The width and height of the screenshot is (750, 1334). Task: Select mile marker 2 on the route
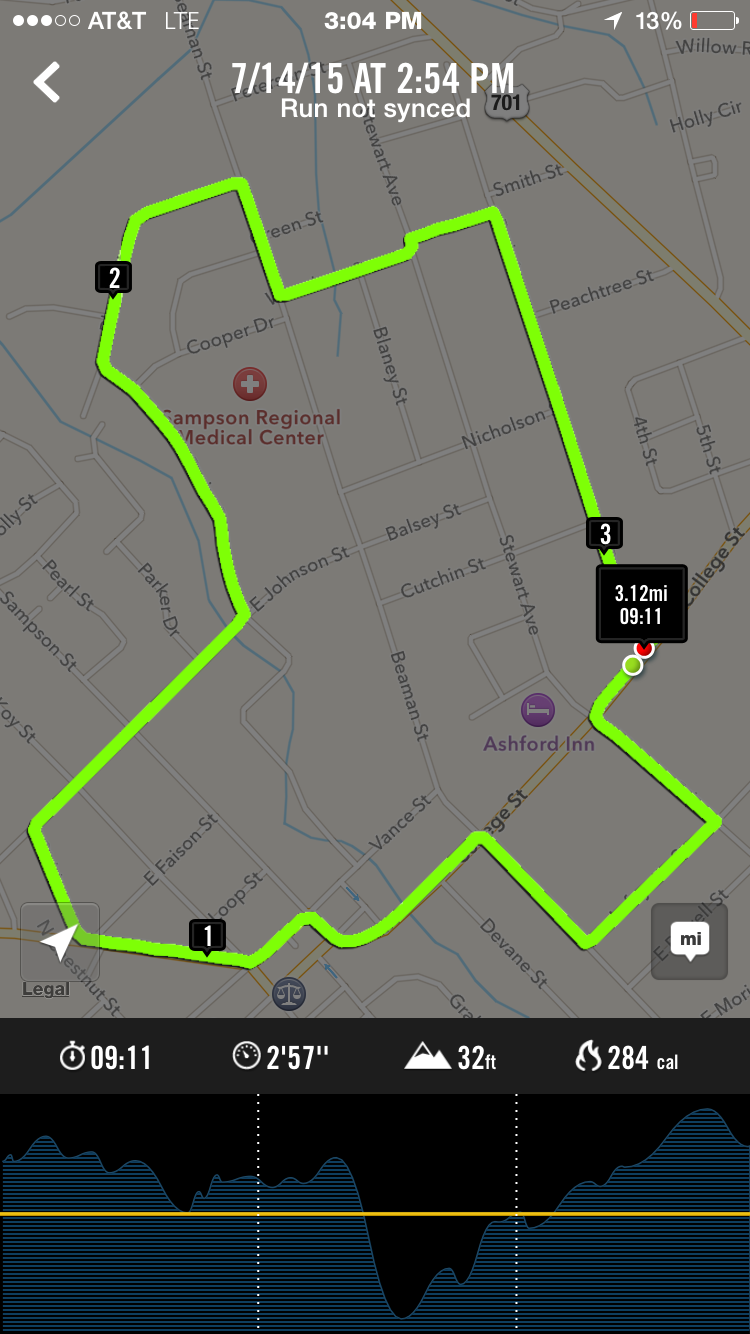[114, 279]
